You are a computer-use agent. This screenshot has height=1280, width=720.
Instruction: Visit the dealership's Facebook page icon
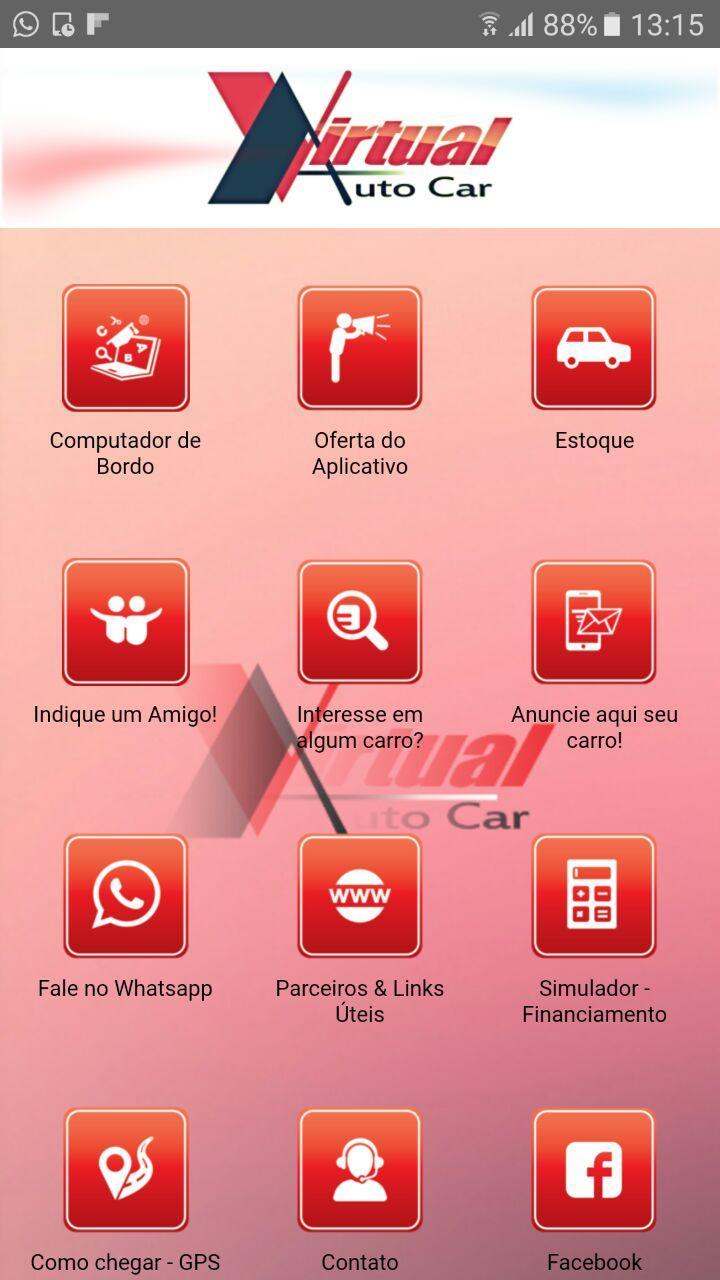pyautogui.click(x=593, y=1168)
